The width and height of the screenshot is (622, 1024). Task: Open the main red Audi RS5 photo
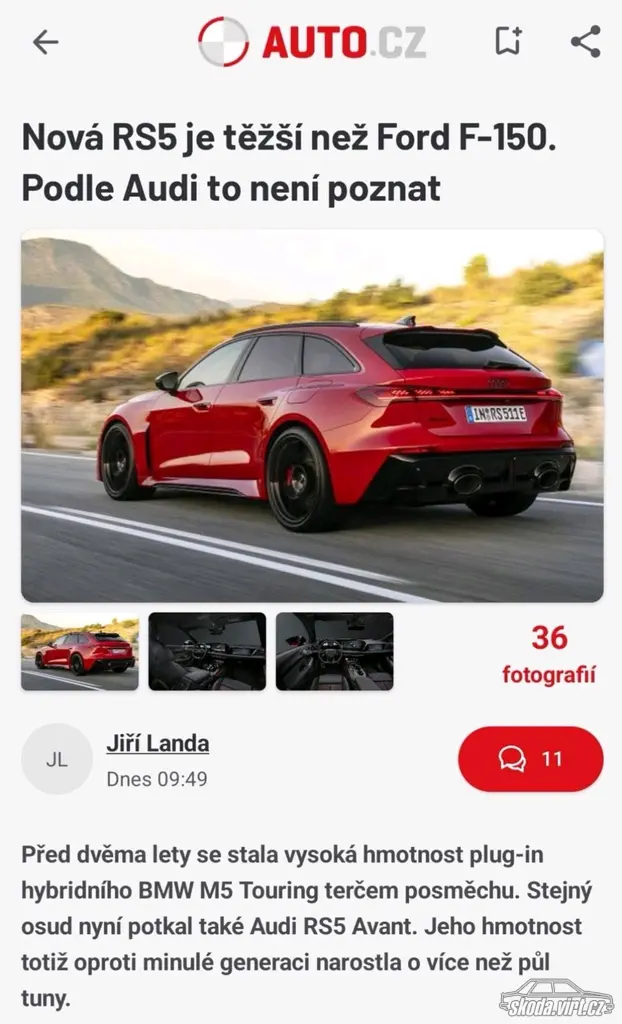coord(312,416)
